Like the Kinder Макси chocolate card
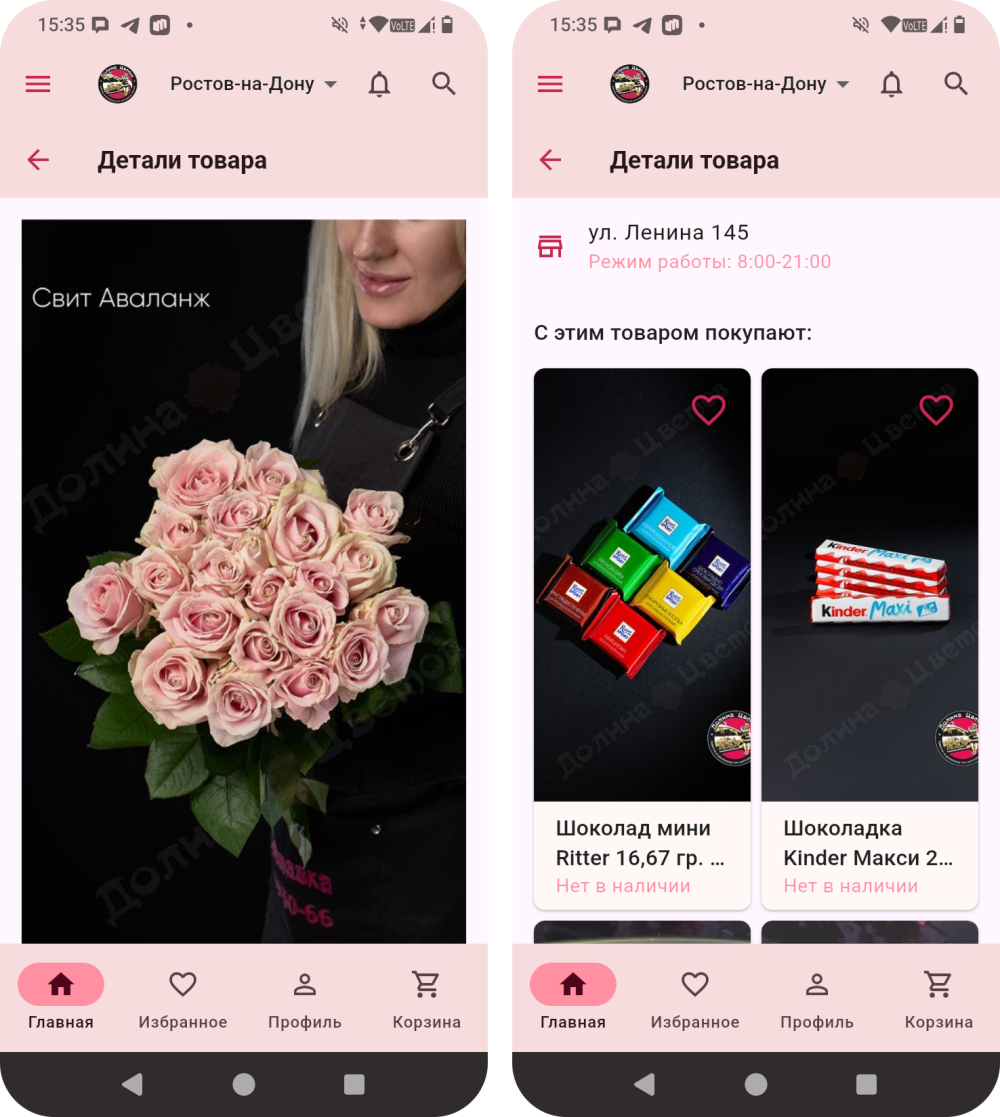This screenshot has height=1117, width=1000. pyautogui.click(x=936, y=409)
